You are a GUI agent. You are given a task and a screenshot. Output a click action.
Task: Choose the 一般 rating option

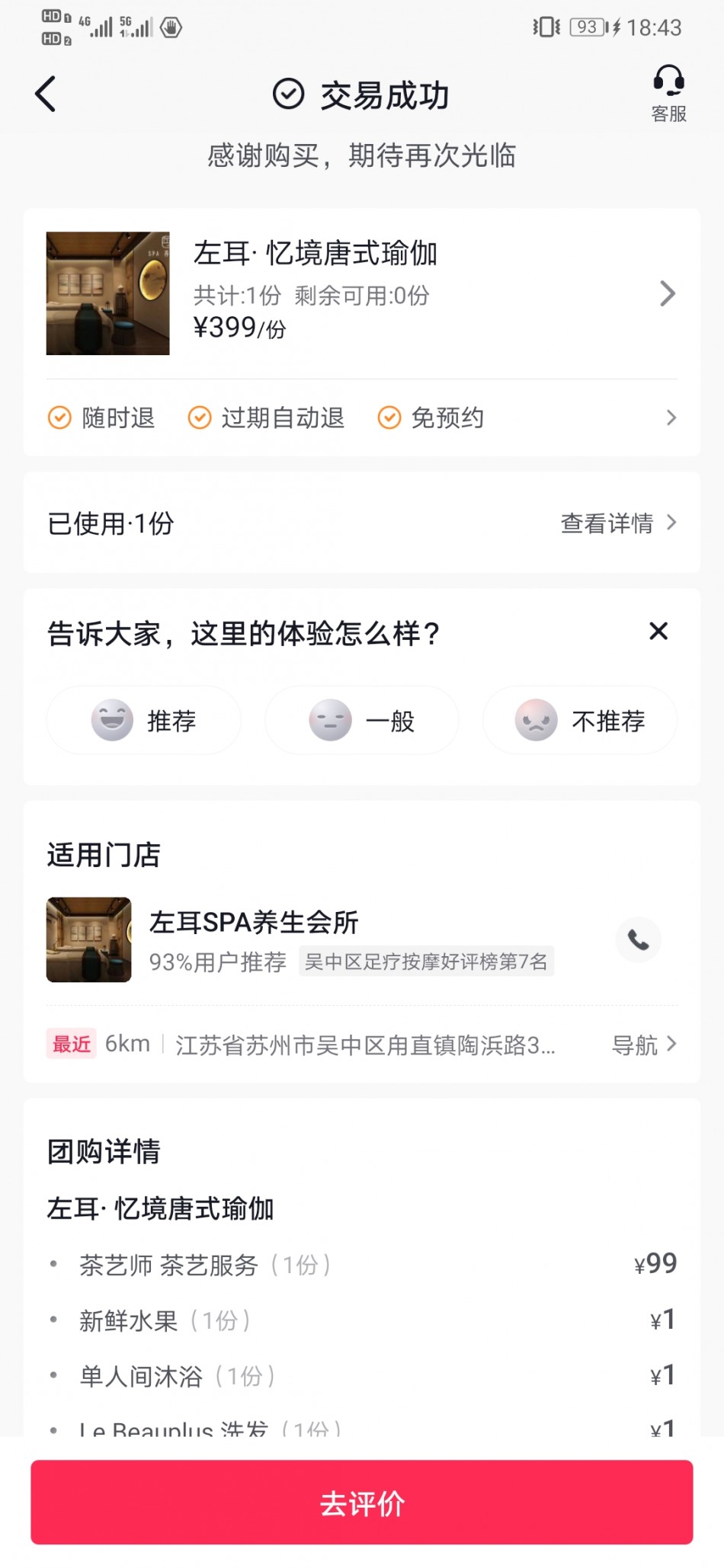pos(362,720)
